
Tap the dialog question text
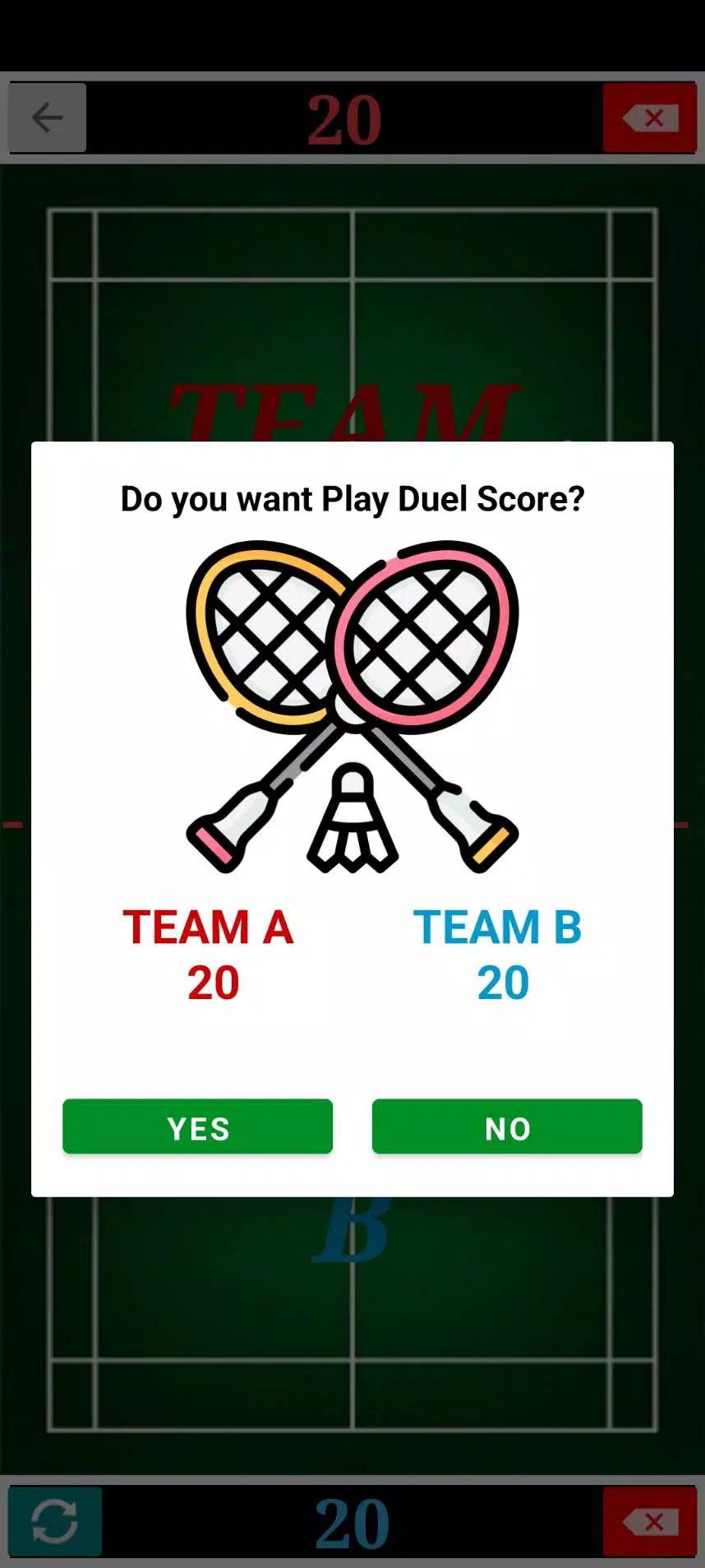352,497
